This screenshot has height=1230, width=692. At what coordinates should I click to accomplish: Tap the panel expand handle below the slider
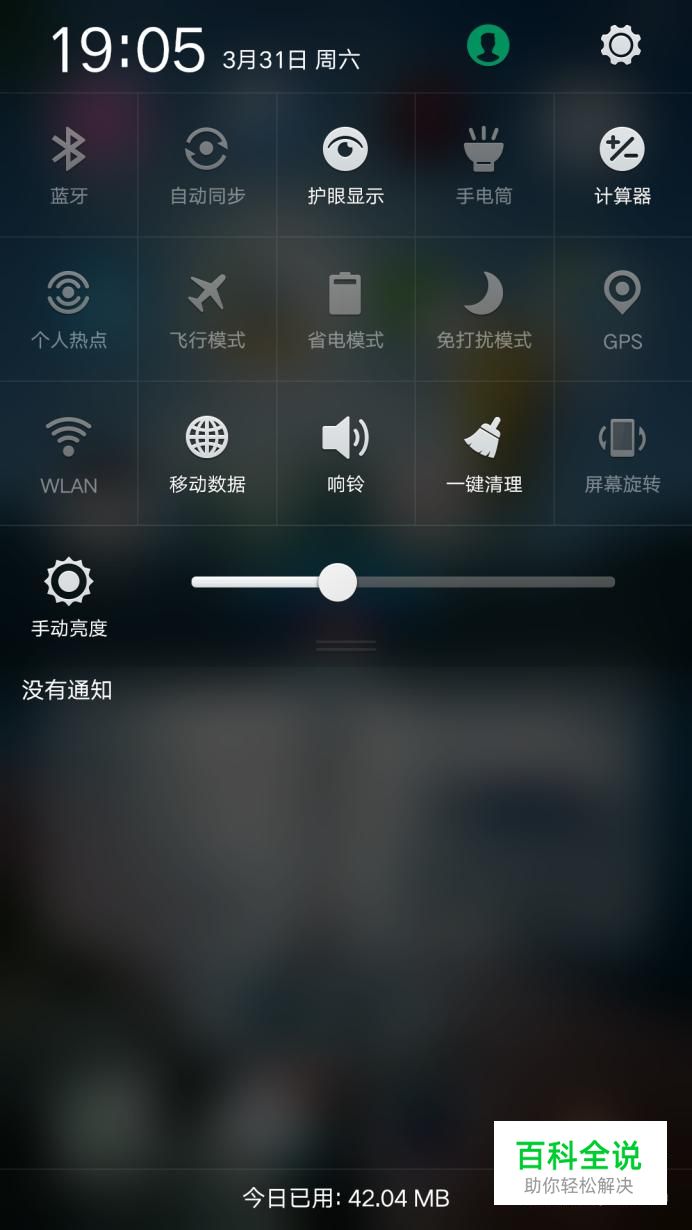coord(346,646)
